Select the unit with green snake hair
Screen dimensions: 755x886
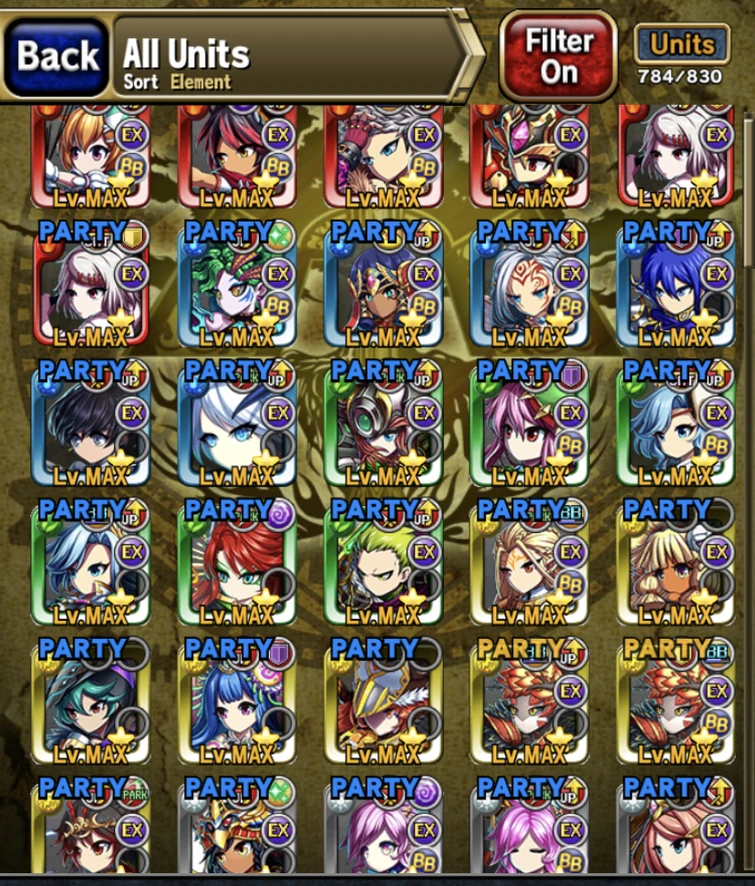[x=235, y=290]
